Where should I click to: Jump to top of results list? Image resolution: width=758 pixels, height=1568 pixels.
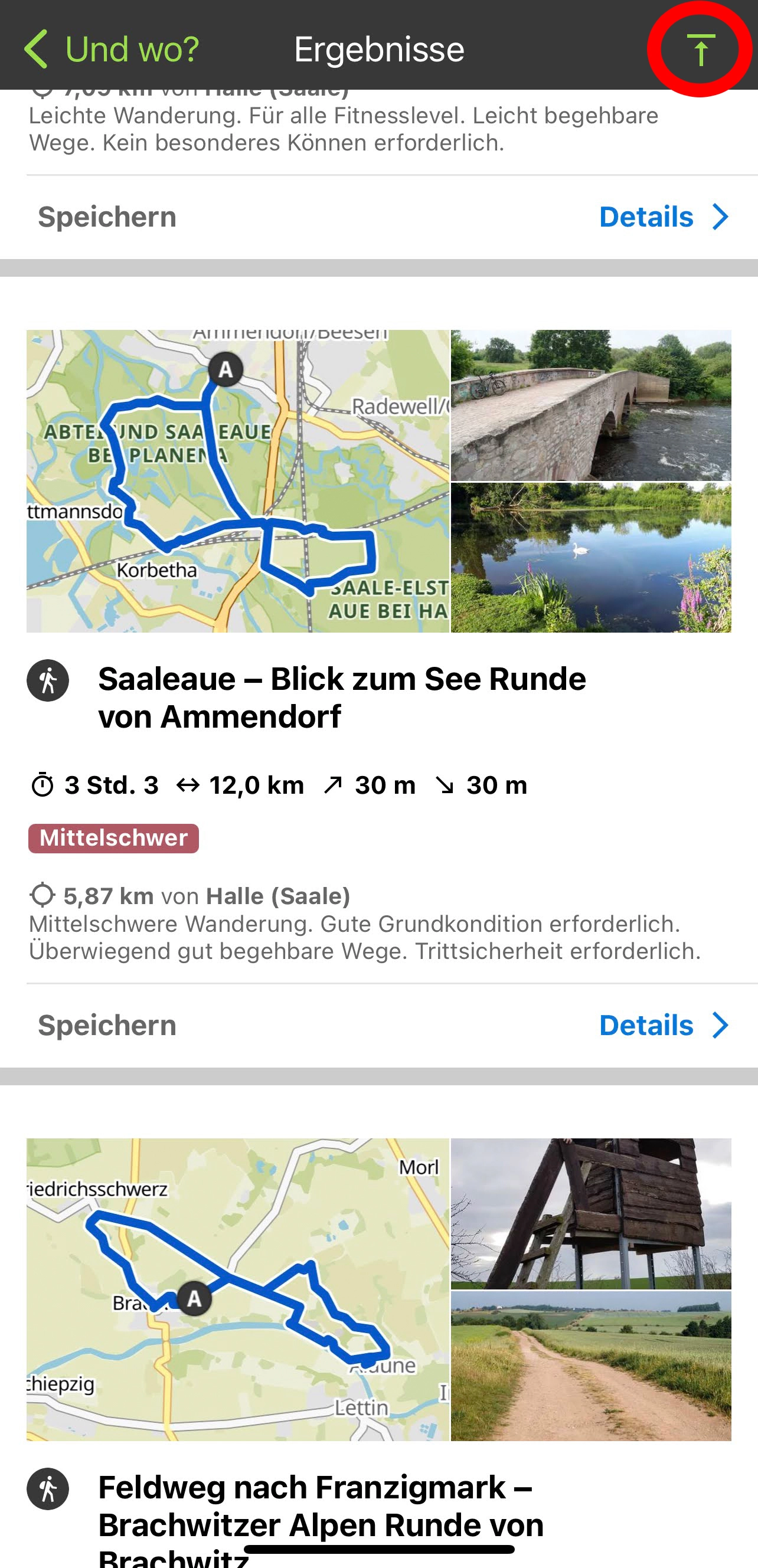tap(700, 50)
